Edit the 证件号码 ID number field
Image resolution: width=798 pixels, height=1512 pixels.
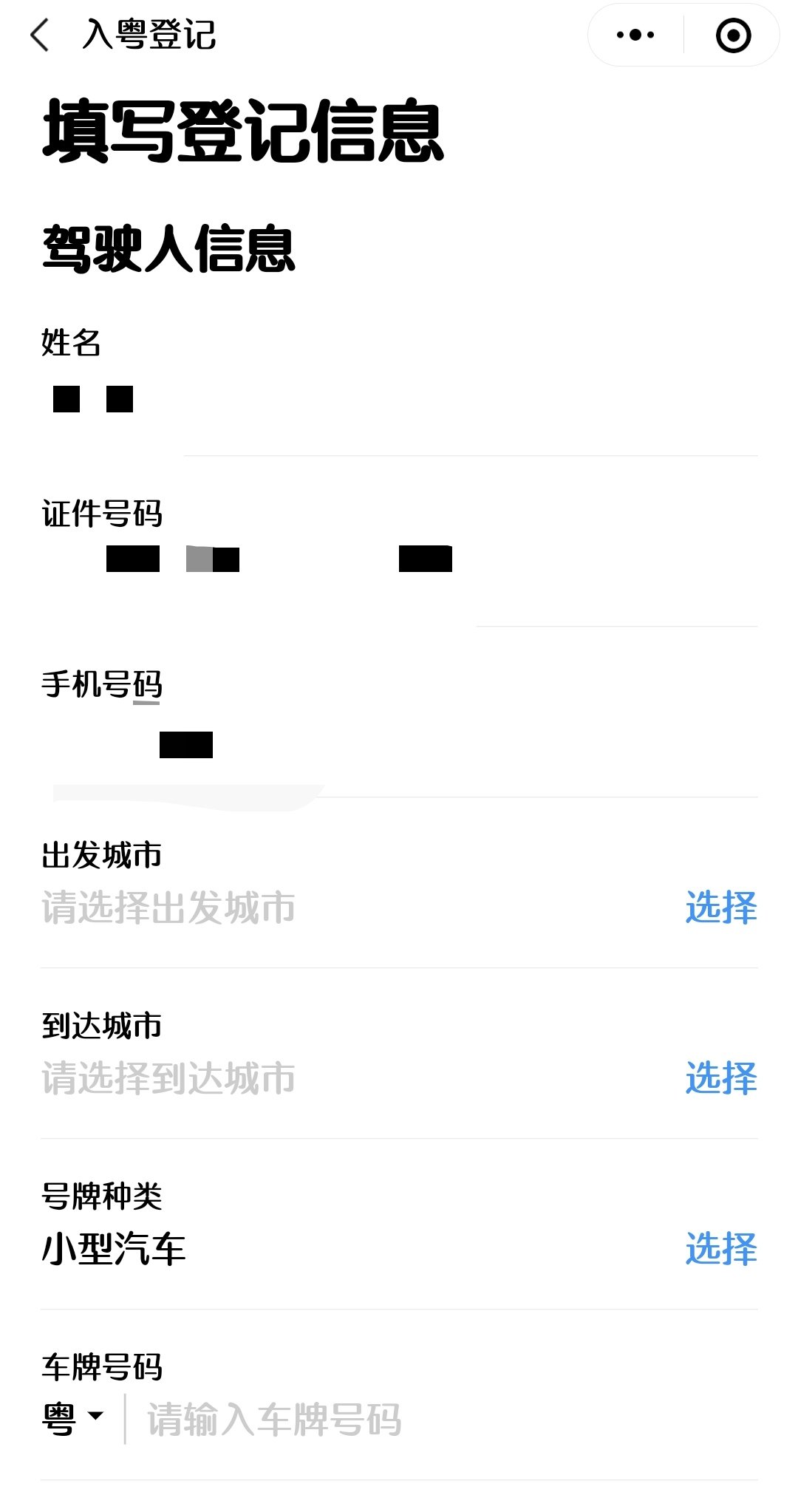click(399, 559)
